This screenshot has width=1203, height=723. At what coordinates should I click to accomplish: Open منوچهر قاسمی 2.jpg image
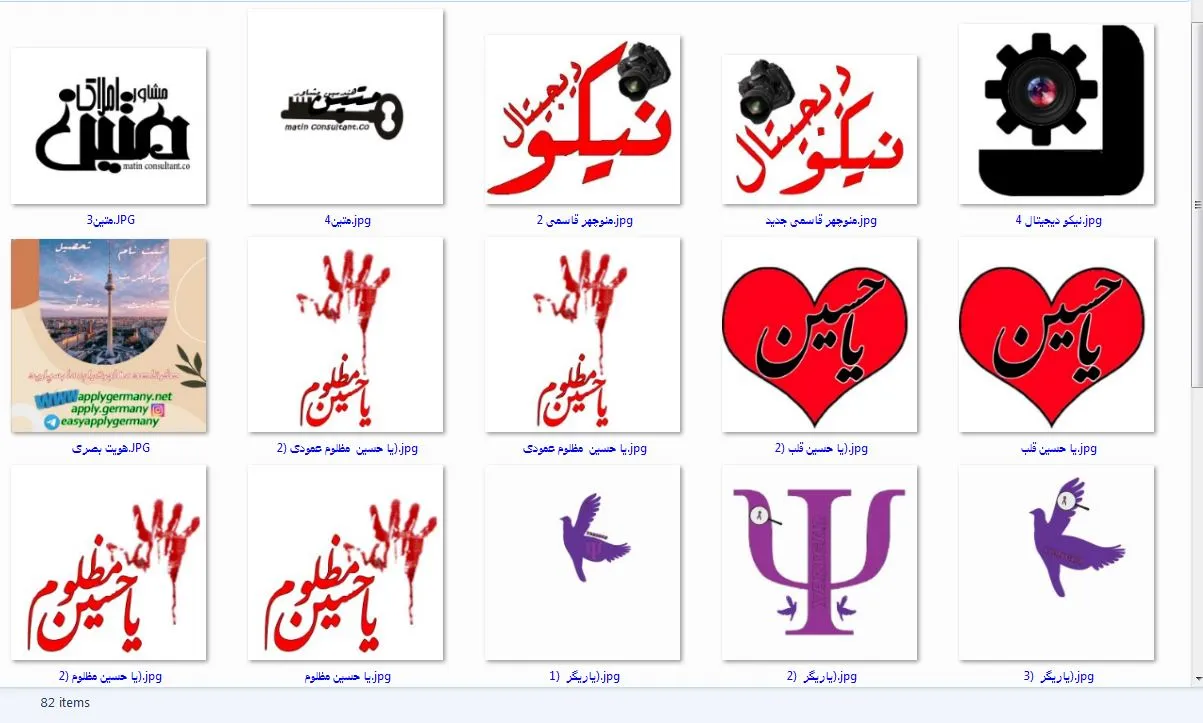[x=582, y=120]
